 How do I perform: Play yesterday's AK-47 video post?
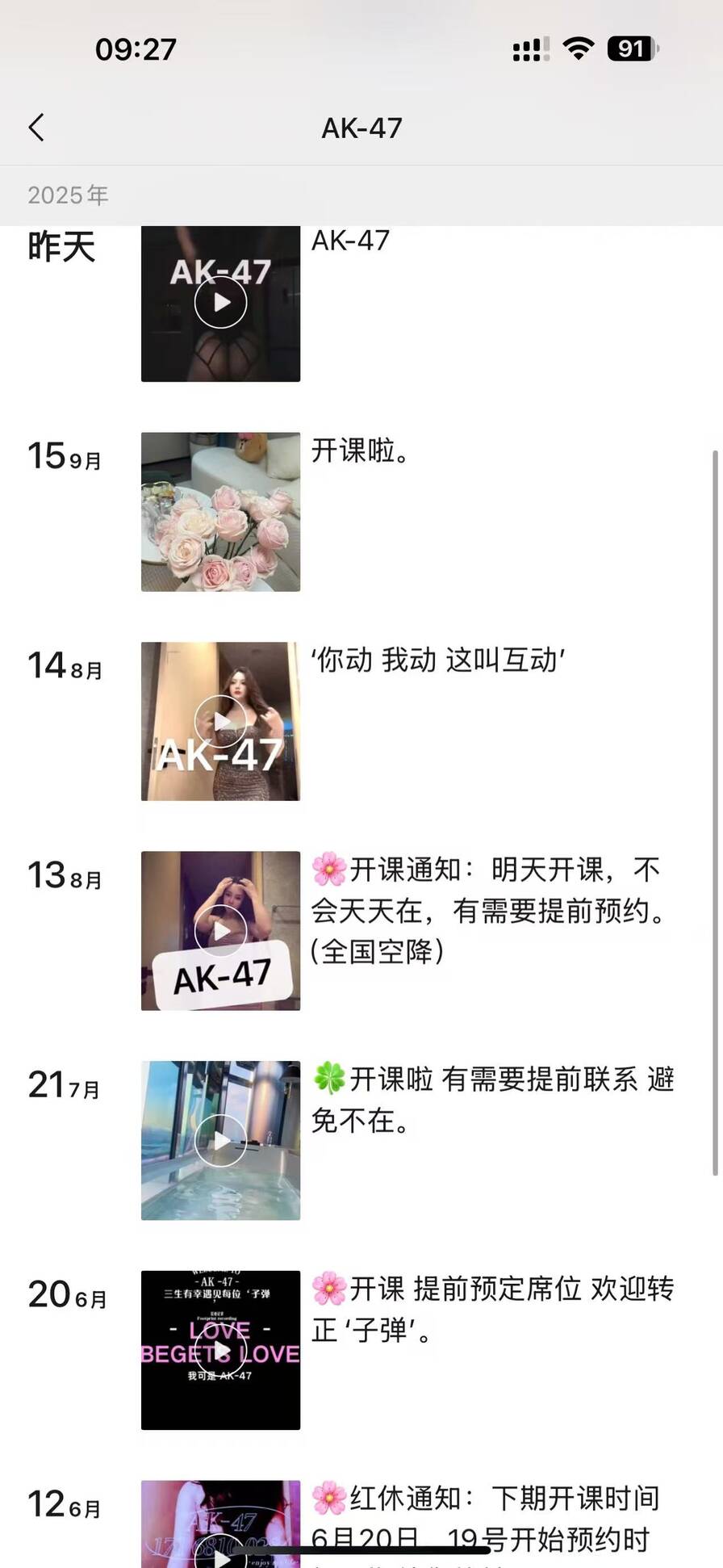(220, 303)
